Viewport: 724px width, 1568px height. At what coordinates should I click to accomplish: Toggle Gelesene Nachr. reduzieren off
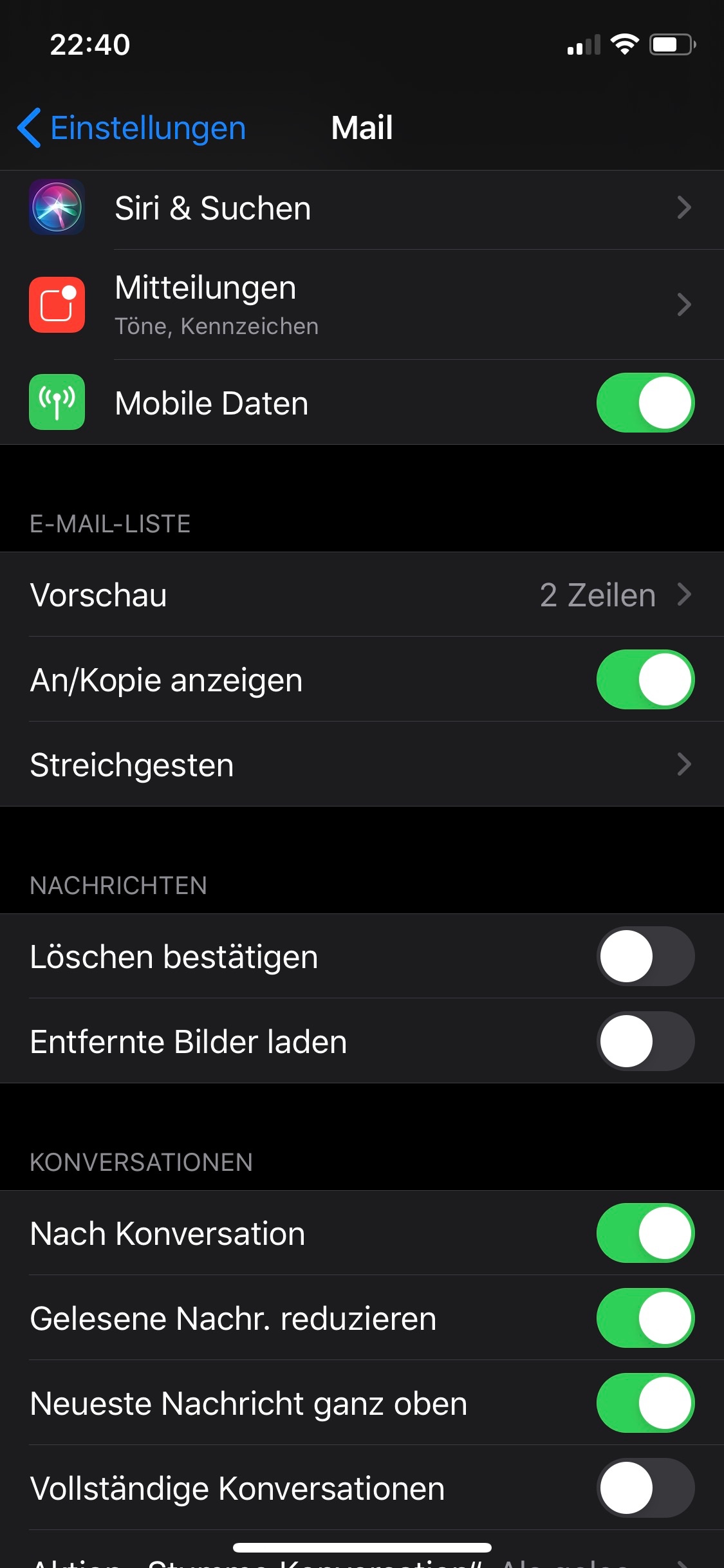point(645,1318)
